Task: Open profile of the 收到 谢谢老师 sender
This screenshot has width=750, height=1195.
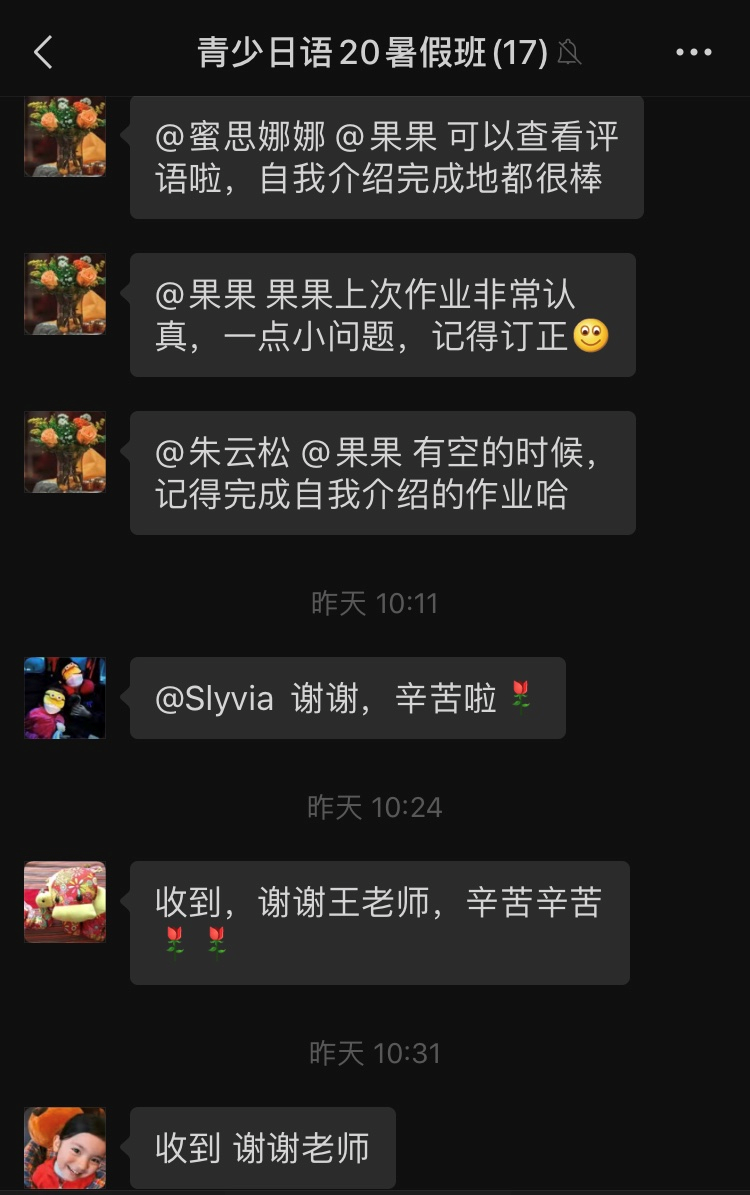Action: (65, 1148)
